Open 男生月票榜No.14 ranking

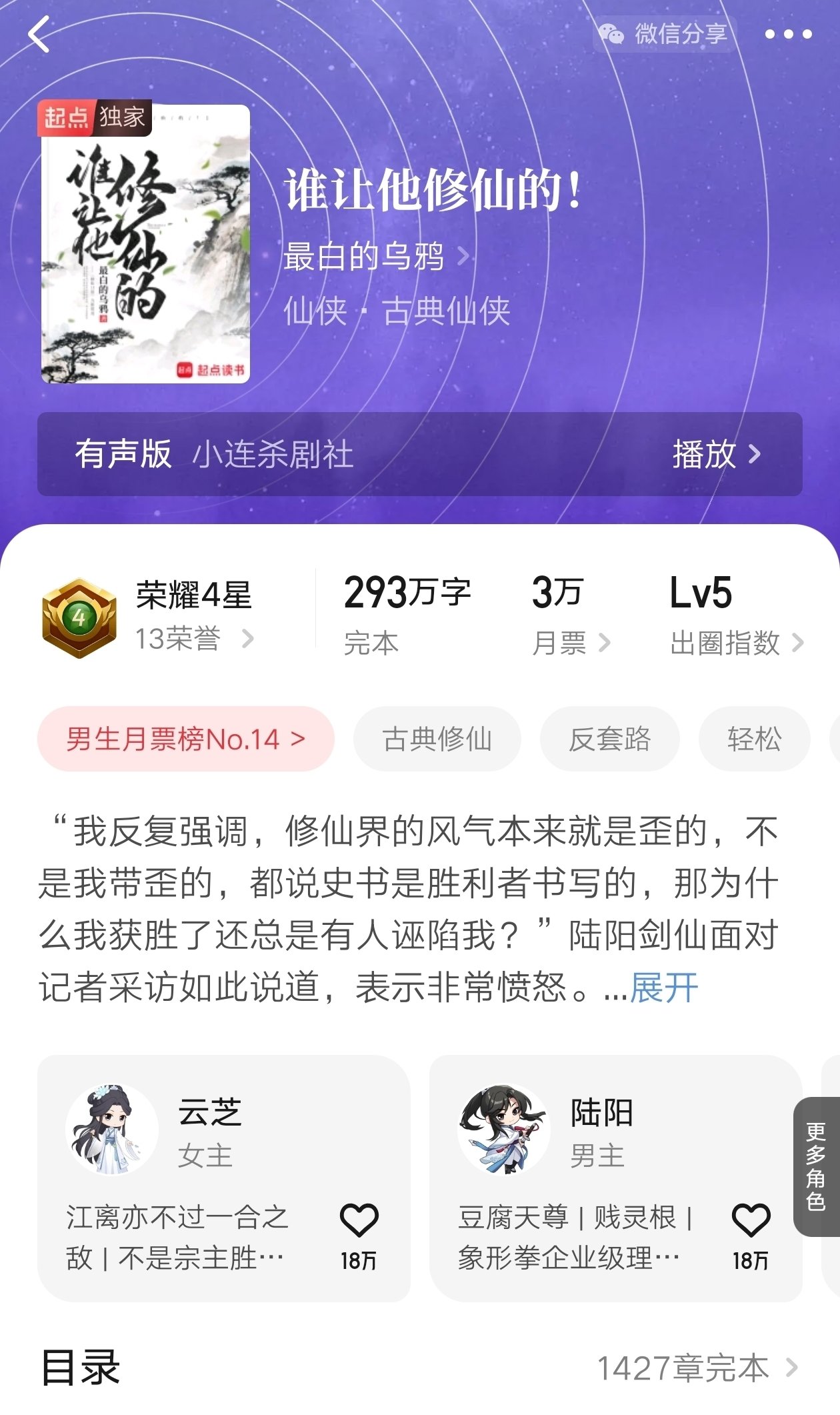(185, 739)
